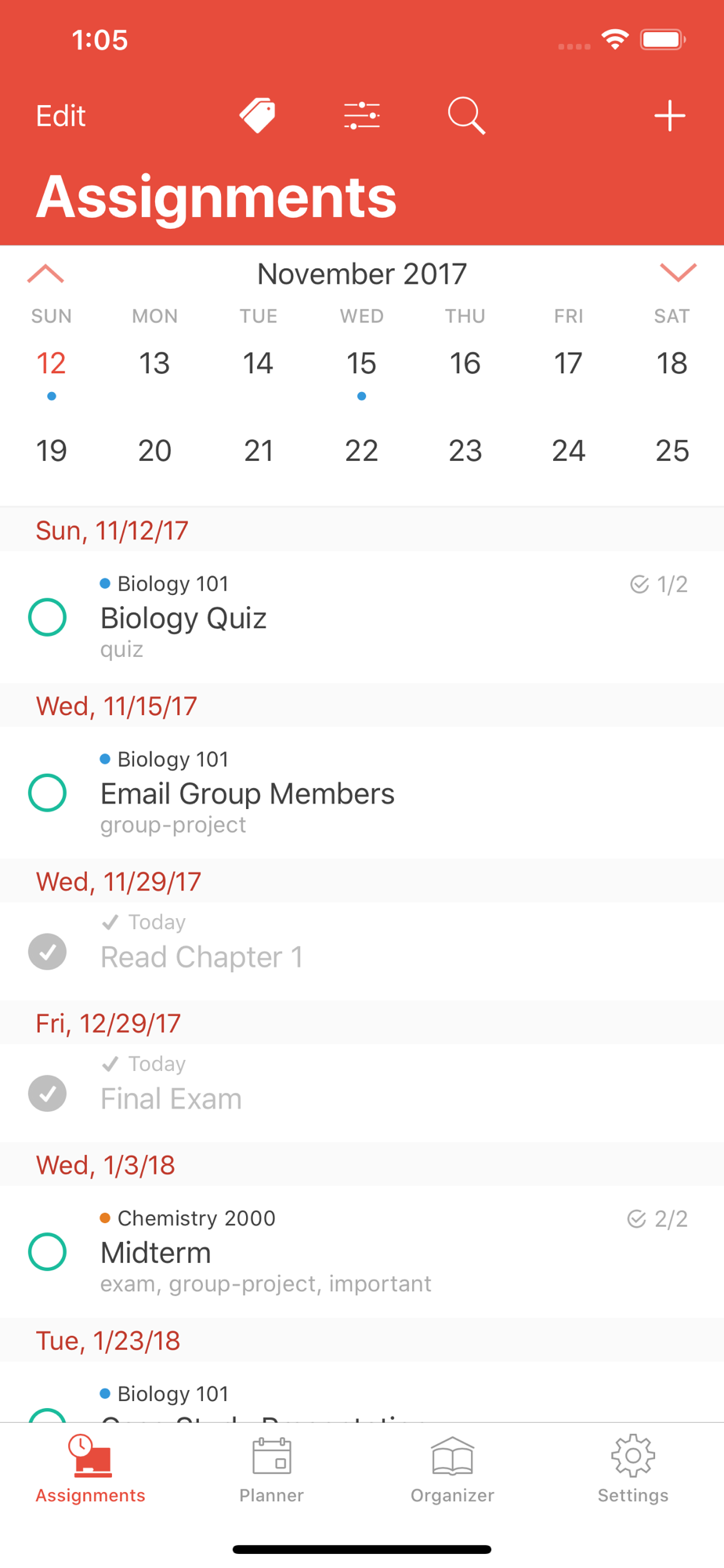This screenshot has height=1568, width=724.
Task: Open the filter sliders icon
Action: coord(362,116)
